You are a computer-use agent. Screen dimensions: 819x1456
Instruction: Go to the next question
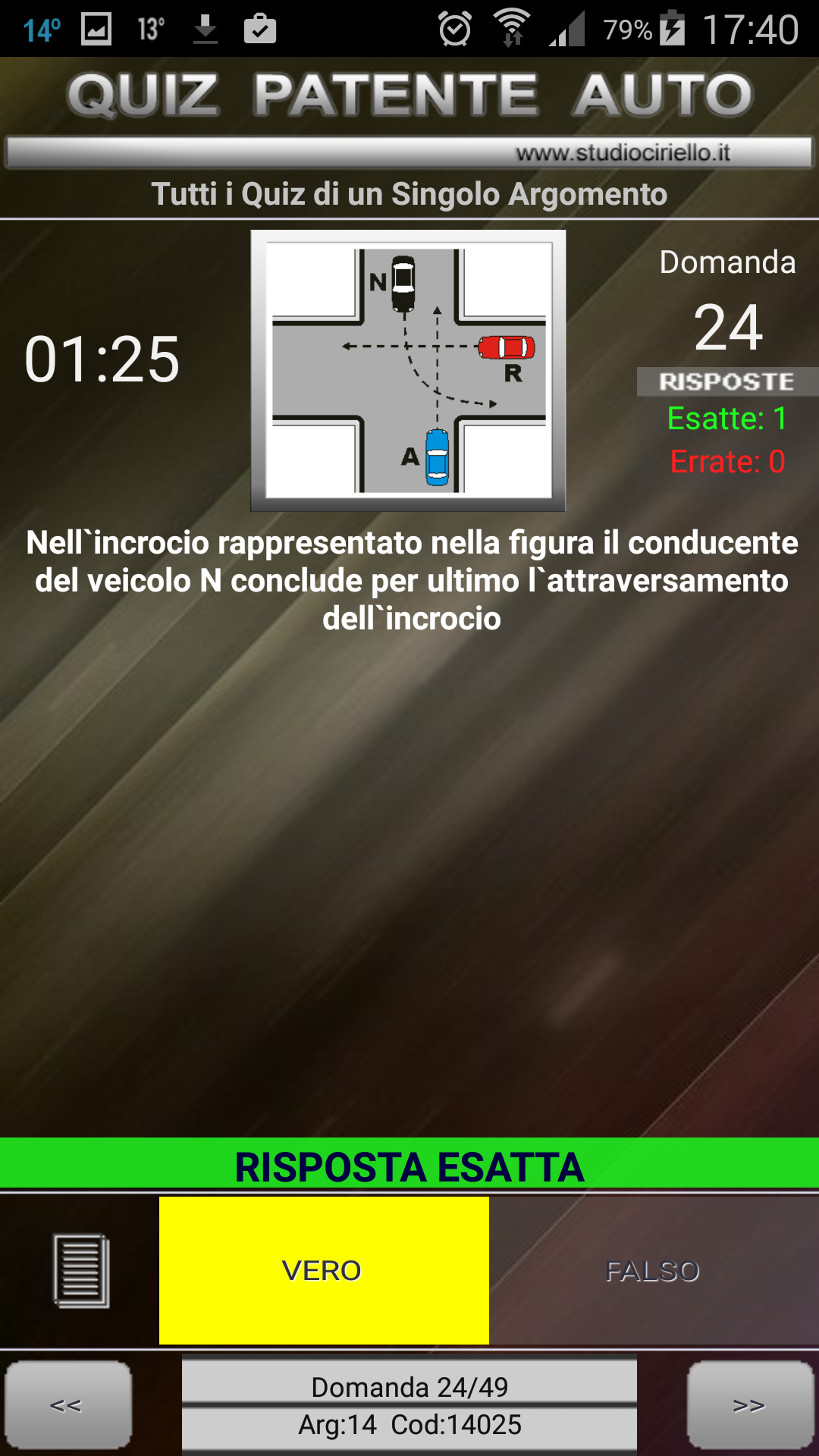click(749, 1405)
